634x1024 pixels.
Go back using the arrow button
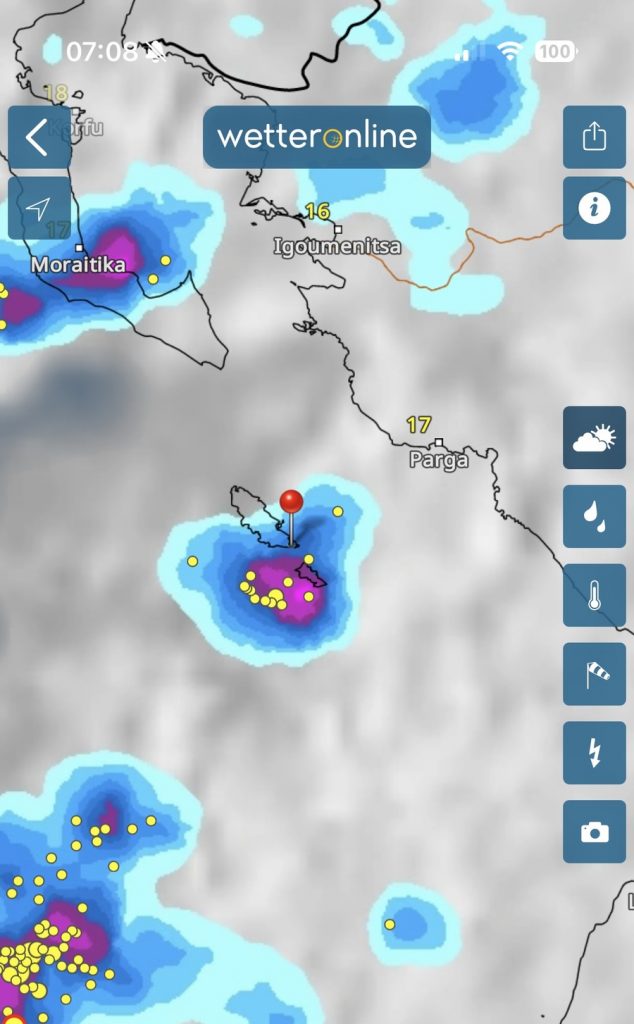pos(39,138)
